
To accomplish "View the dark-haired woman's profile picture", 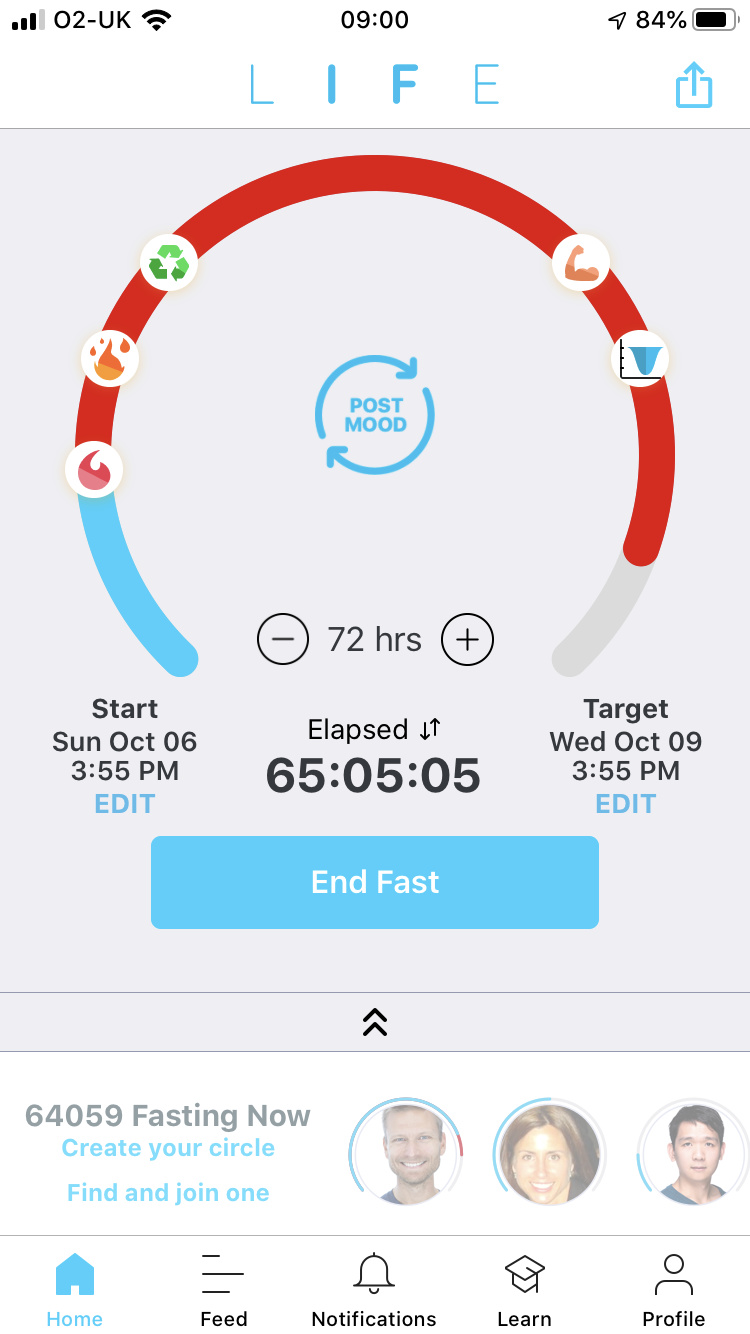I will pos(549,1152).
